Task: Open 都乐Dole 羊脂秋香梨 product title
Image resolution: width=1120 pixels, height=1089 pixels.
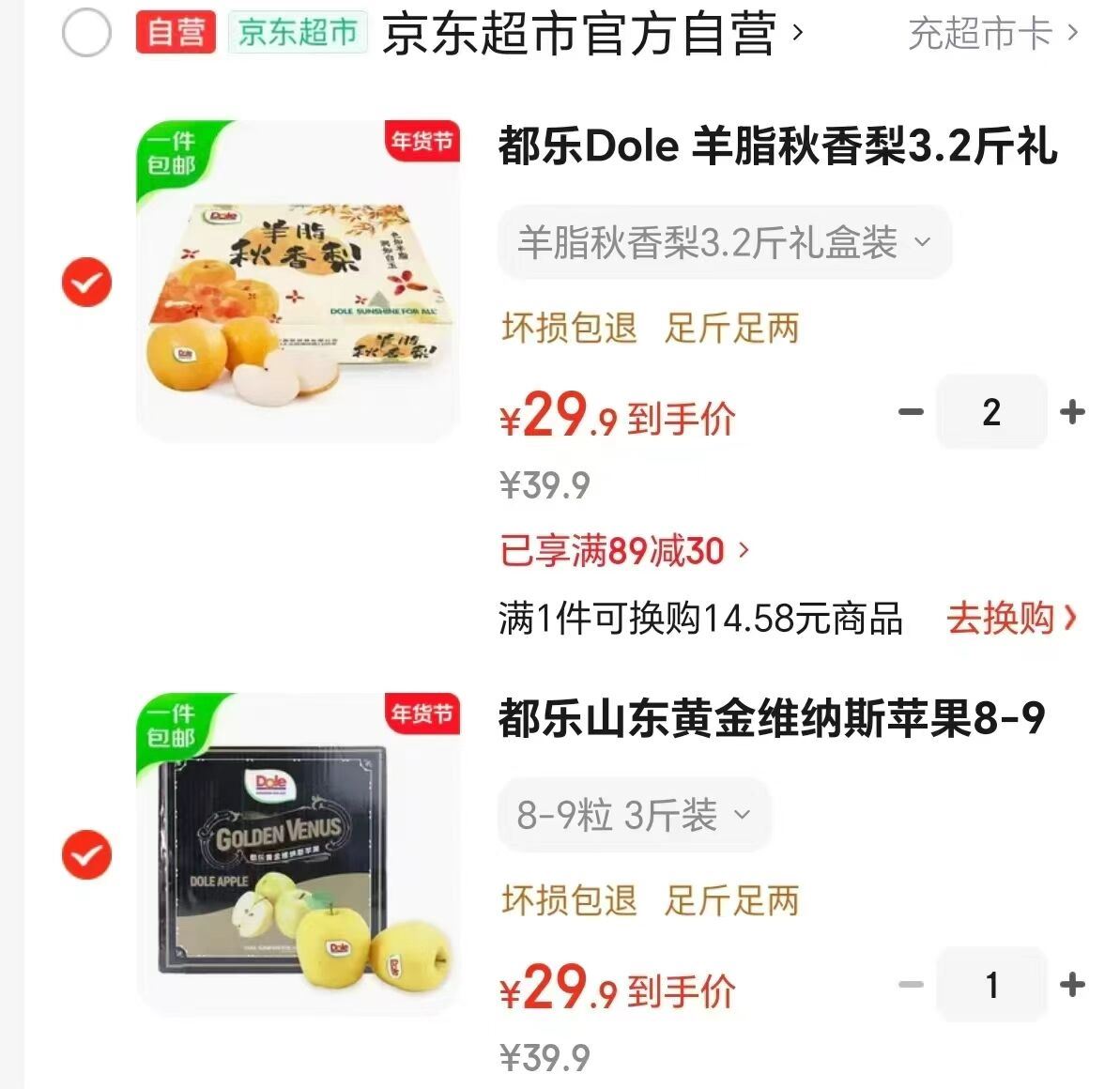Action: pyautogui.click(x=777, y=146)
